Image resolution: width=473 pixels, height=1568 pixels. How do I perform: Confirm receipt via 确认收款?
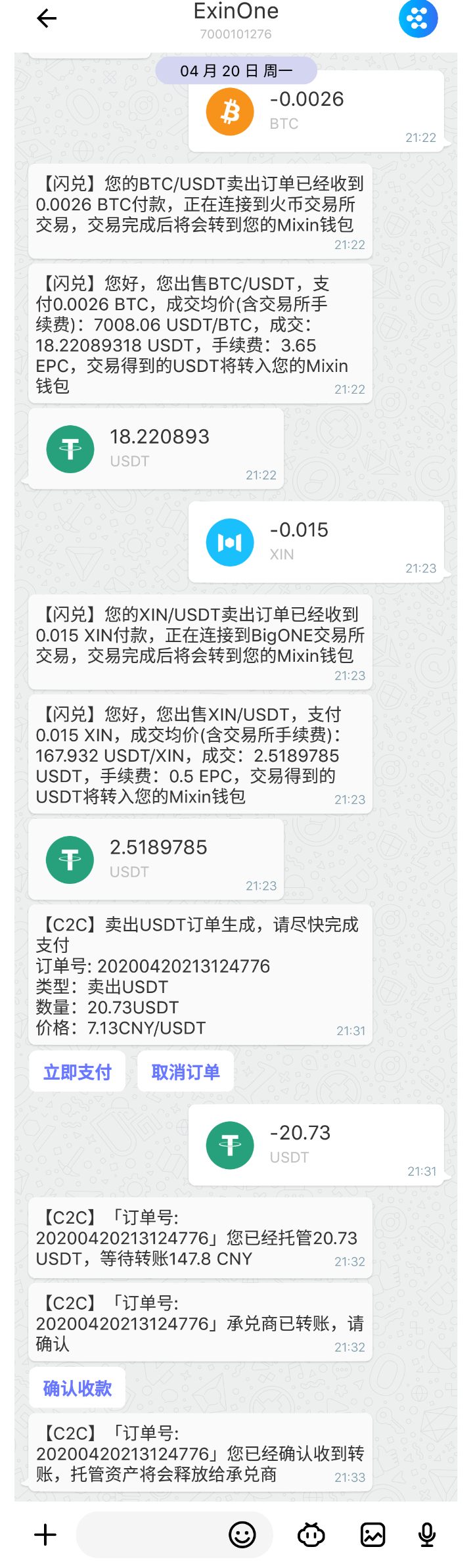(78, 1388)
